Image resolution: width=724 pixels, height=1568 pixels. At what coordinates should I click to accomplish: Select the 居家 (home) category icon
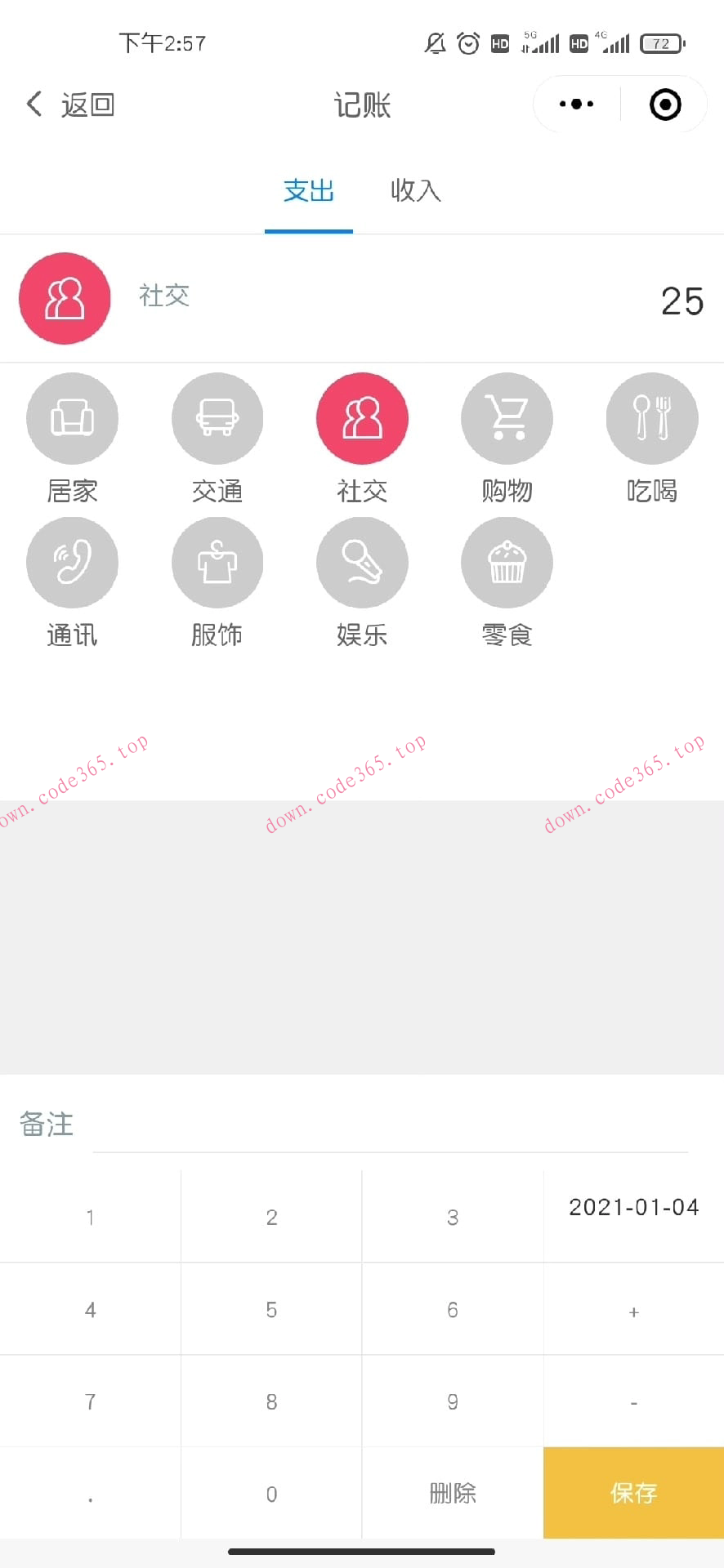click(72, 418)
